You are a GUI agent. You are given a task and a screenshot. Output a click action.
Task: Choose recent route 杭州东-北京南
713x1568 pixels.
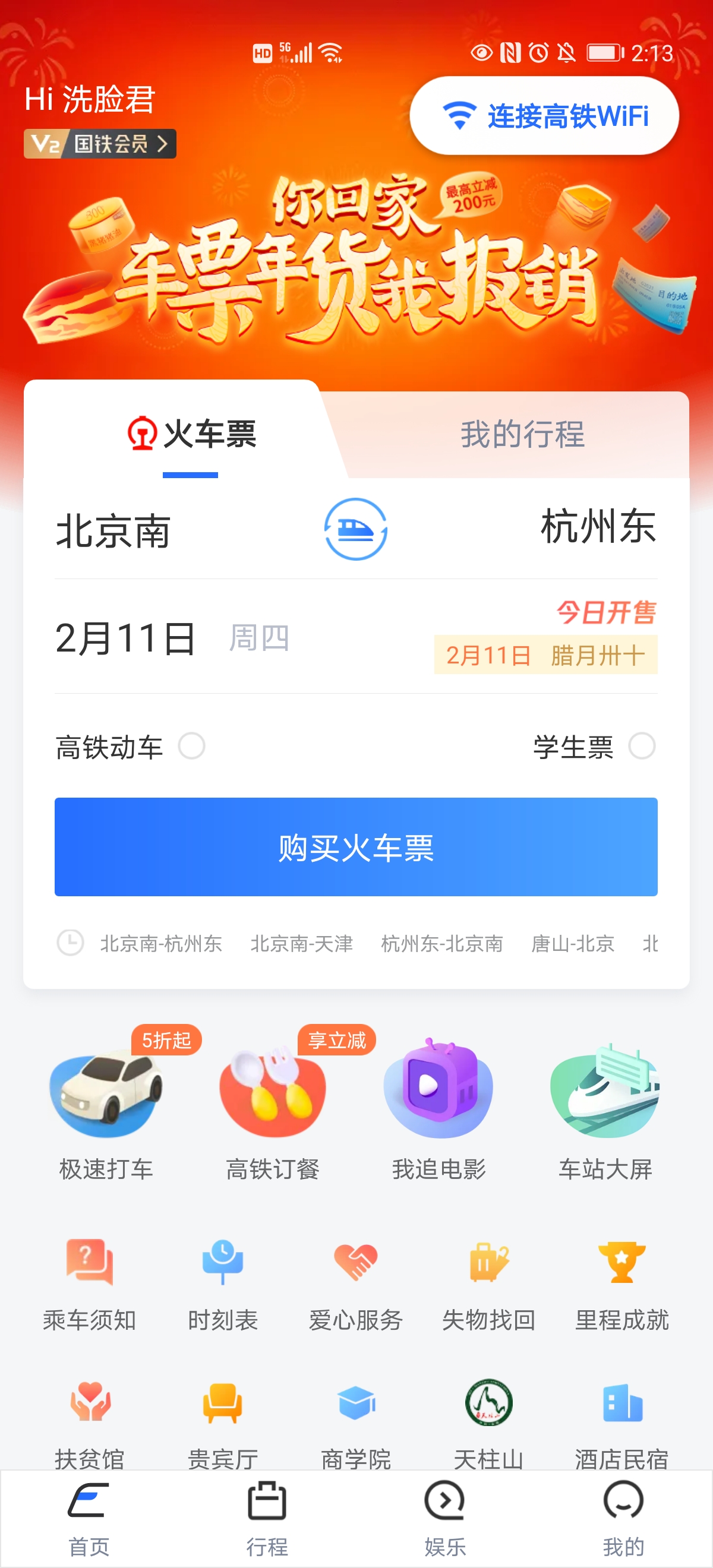pos(441,944)
